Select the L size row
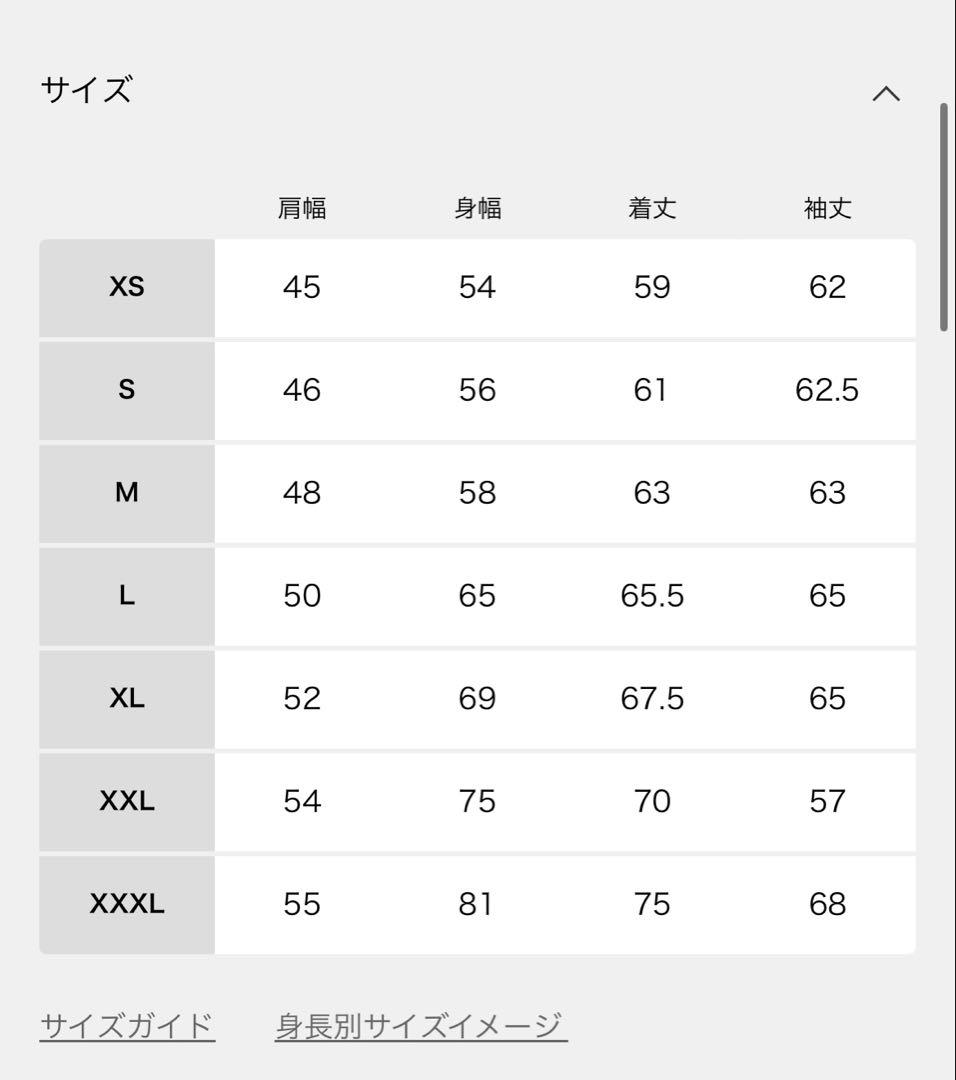956x1080 pixels. click(126, 595)
